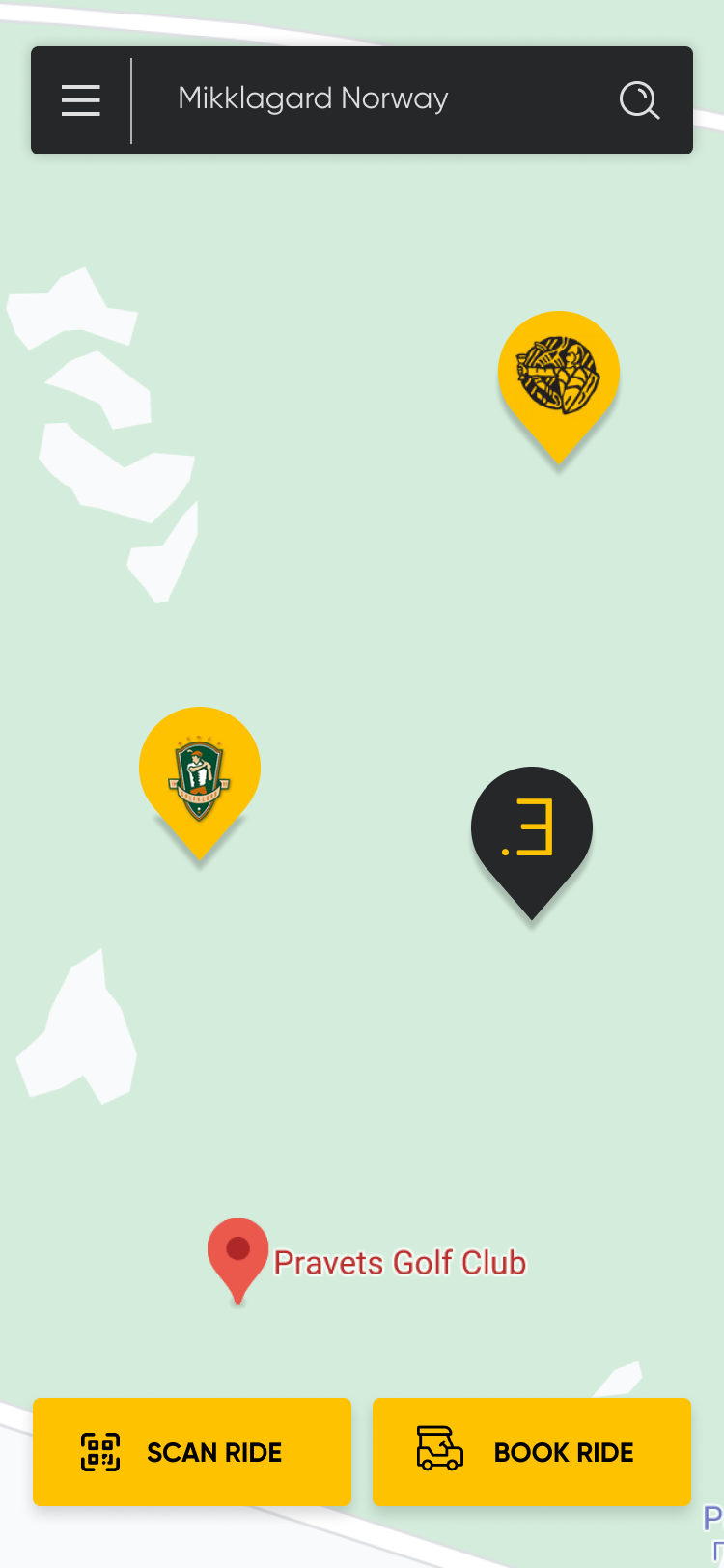The height and width of the screenshot is (1568, 724).
Task: Book a ride with Book Ride button
Action: pyautogui.click(x=532, y=1451)
